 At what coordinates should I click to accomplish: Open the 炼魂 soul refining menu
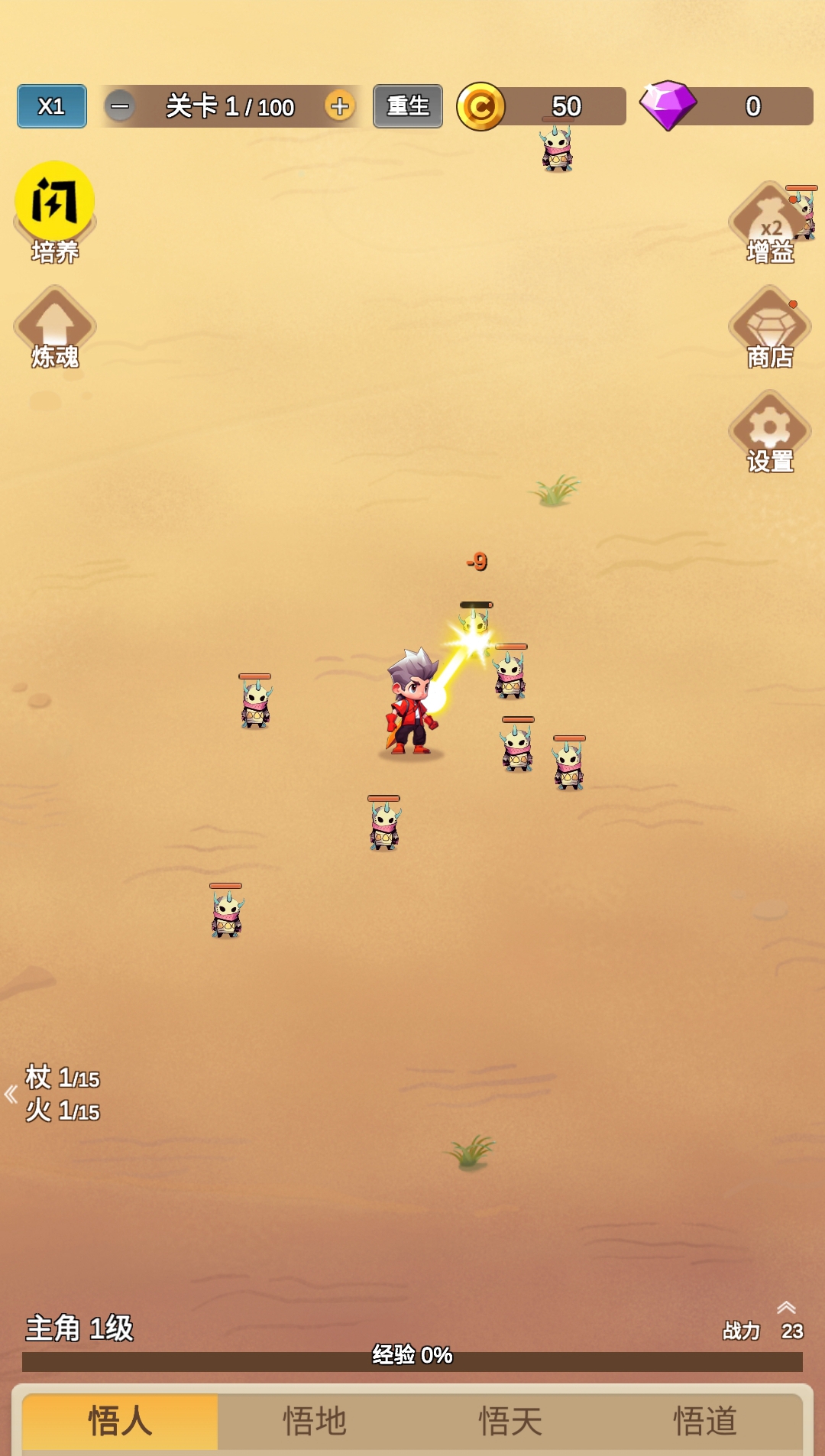point(55,329)
